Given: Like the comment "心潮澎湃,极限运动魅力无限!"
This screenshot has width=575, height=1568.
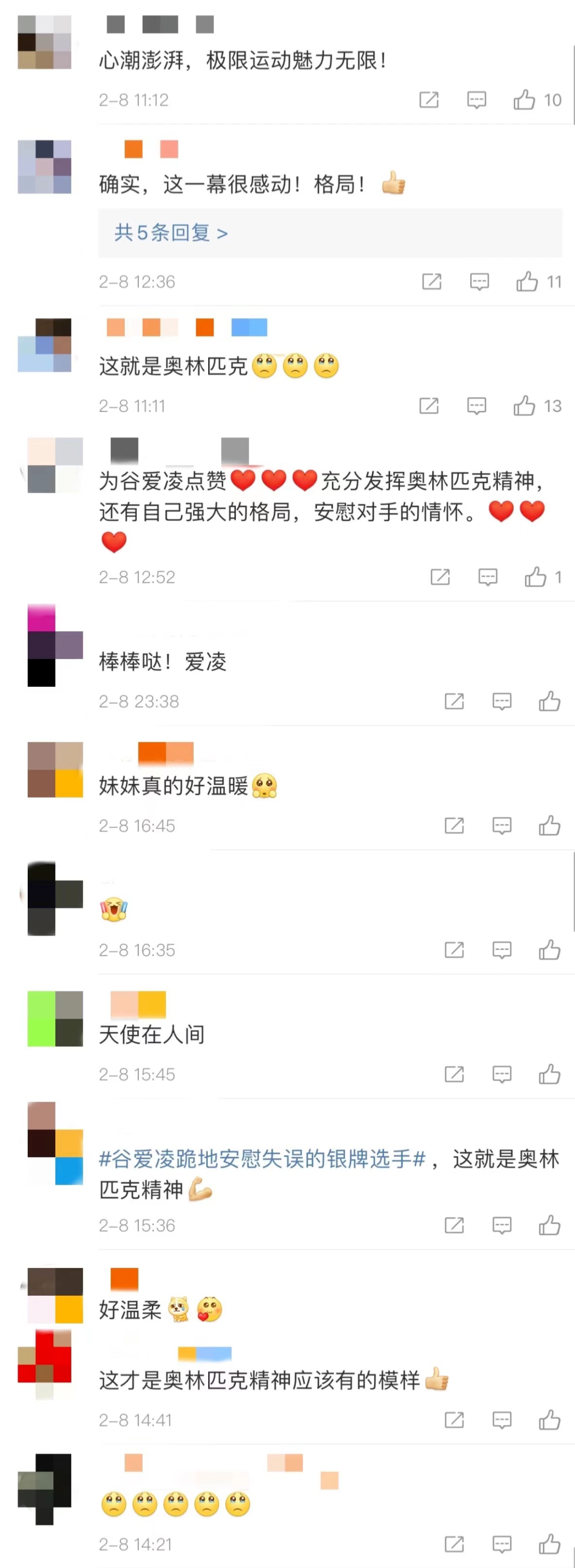Looking at the screenshot, I should coord(524,100).
